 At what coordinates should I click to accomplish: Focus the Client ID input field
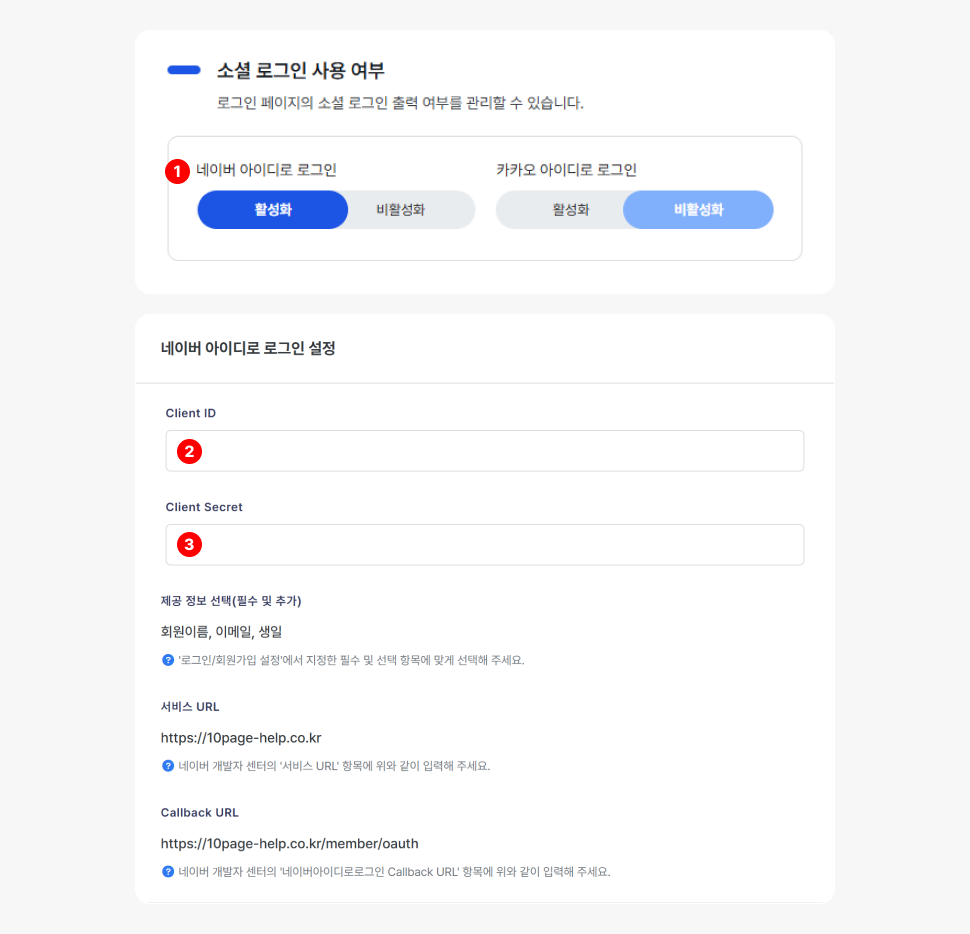[x=485, y=451]
